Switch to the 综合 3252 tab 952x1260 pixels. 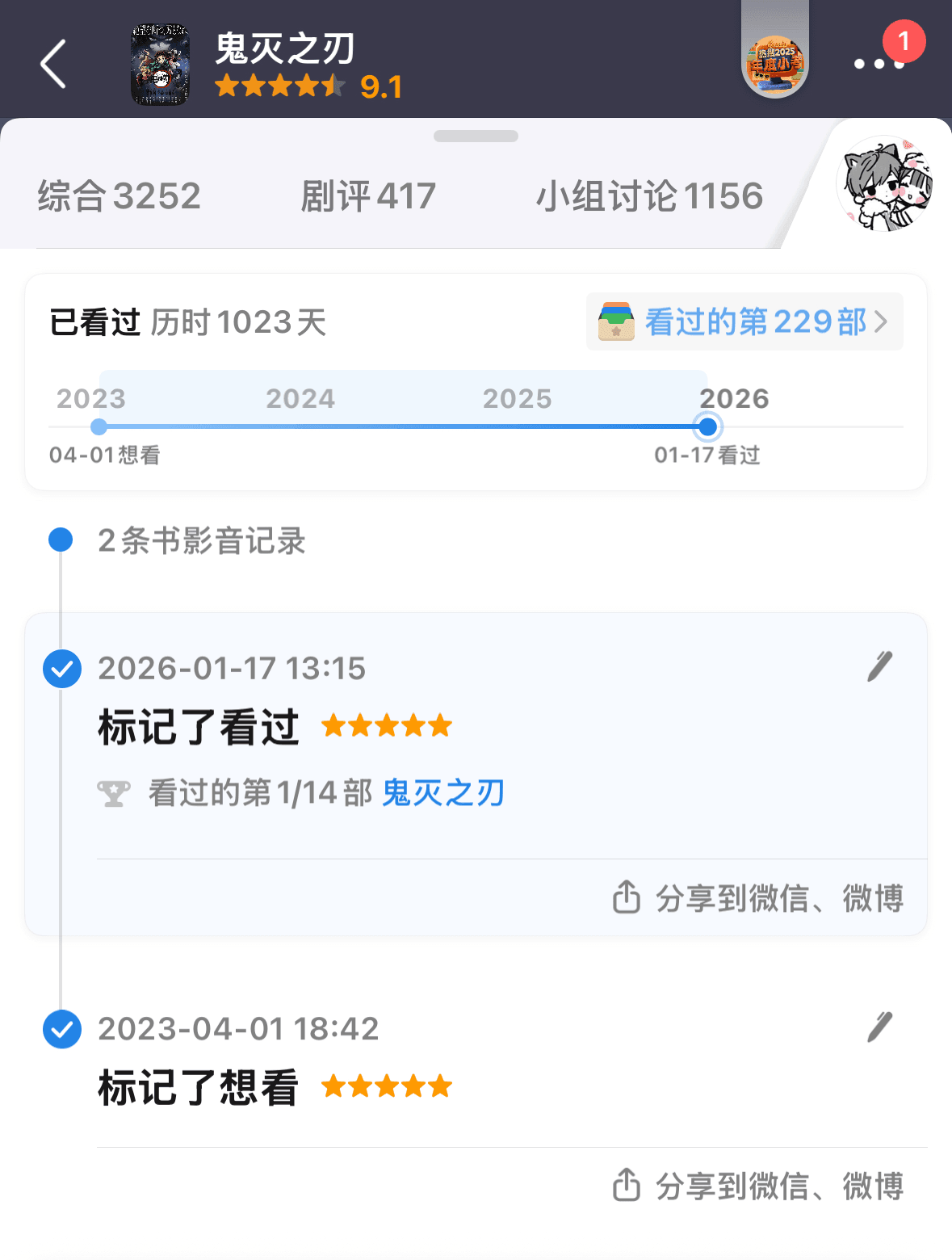pos(119,196)
